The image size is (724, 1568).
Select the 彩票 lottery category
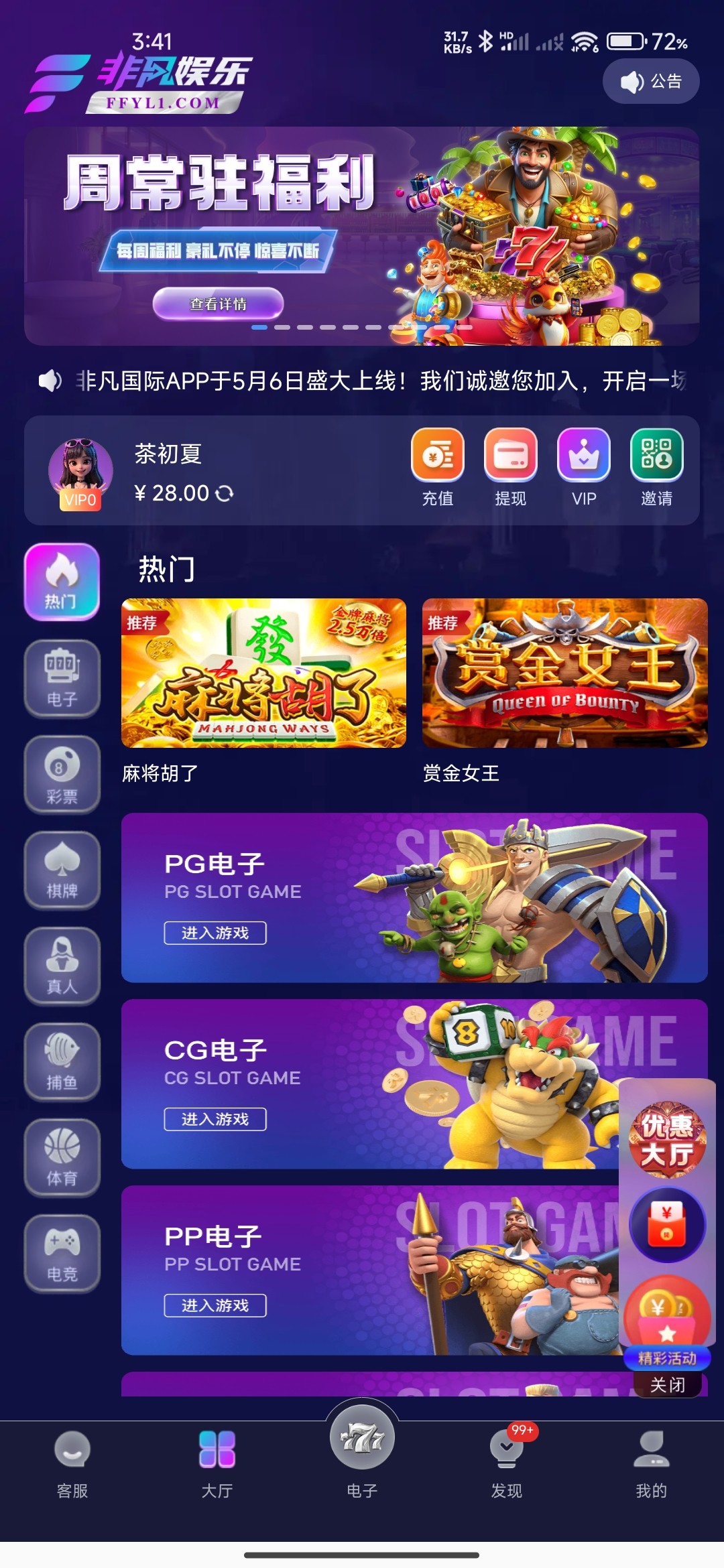[62, 774]
